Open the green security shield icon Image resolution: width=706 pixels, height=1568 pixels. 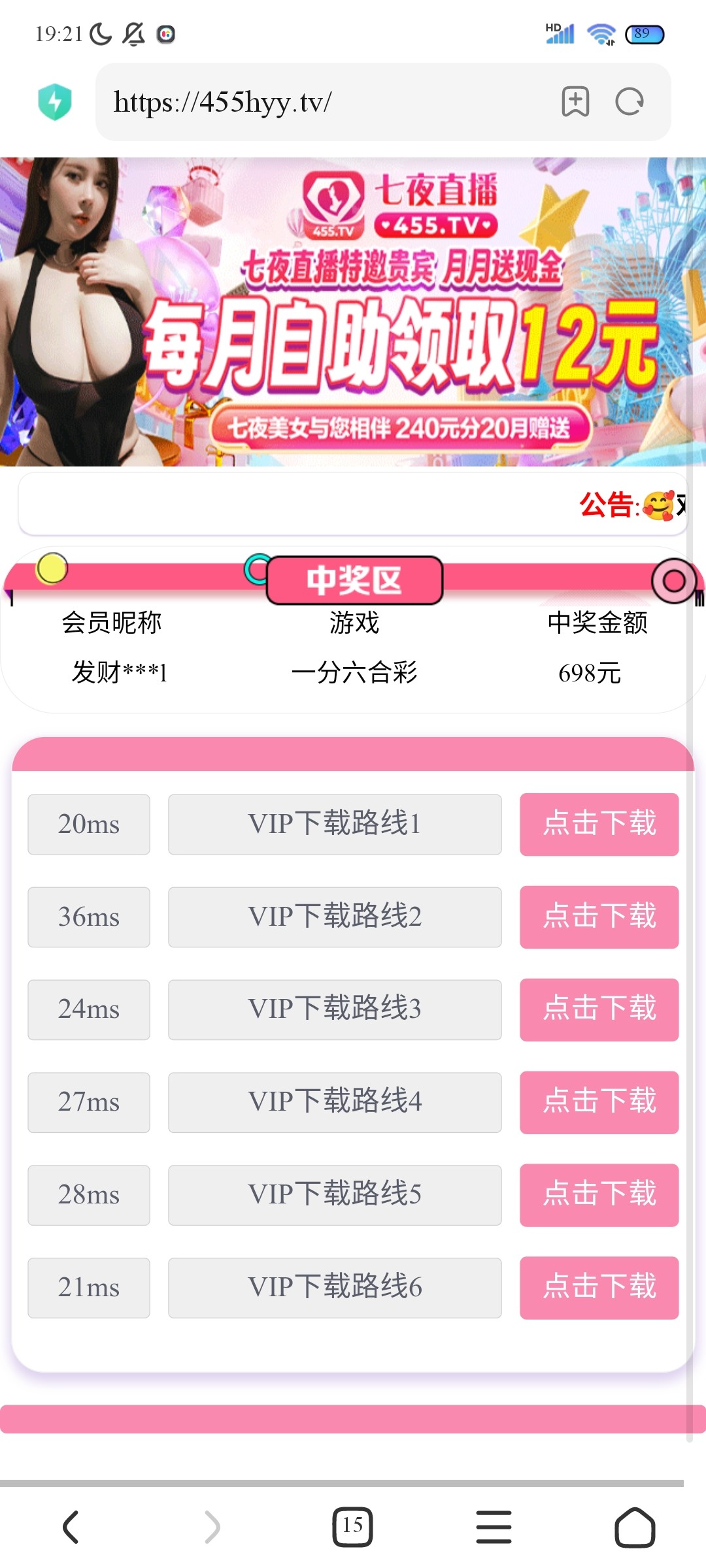point(55,102)
